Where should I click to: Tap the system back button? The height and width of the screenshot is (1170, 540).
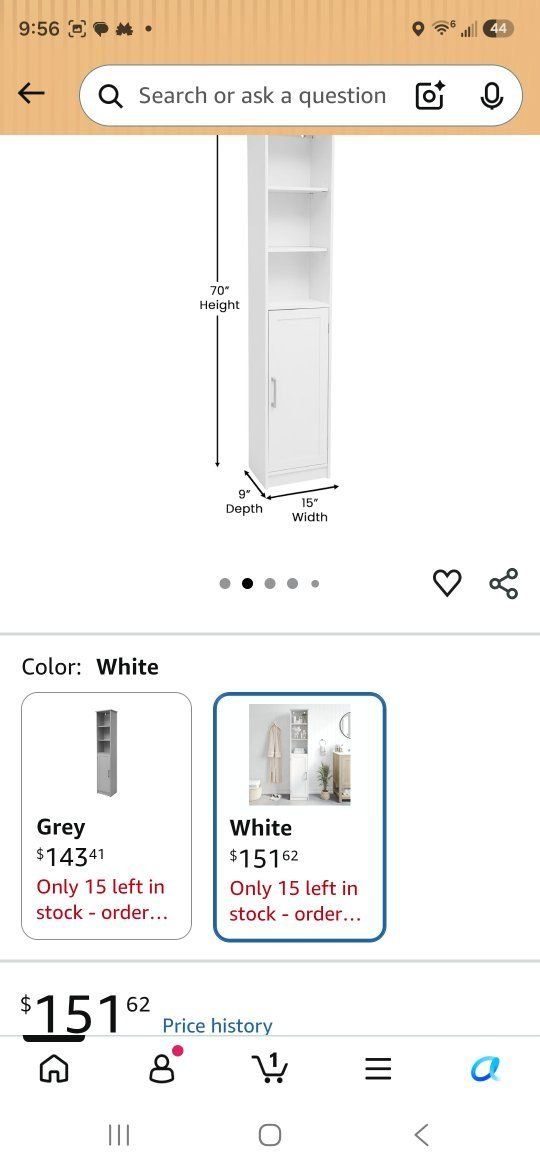pos(421,1135)
